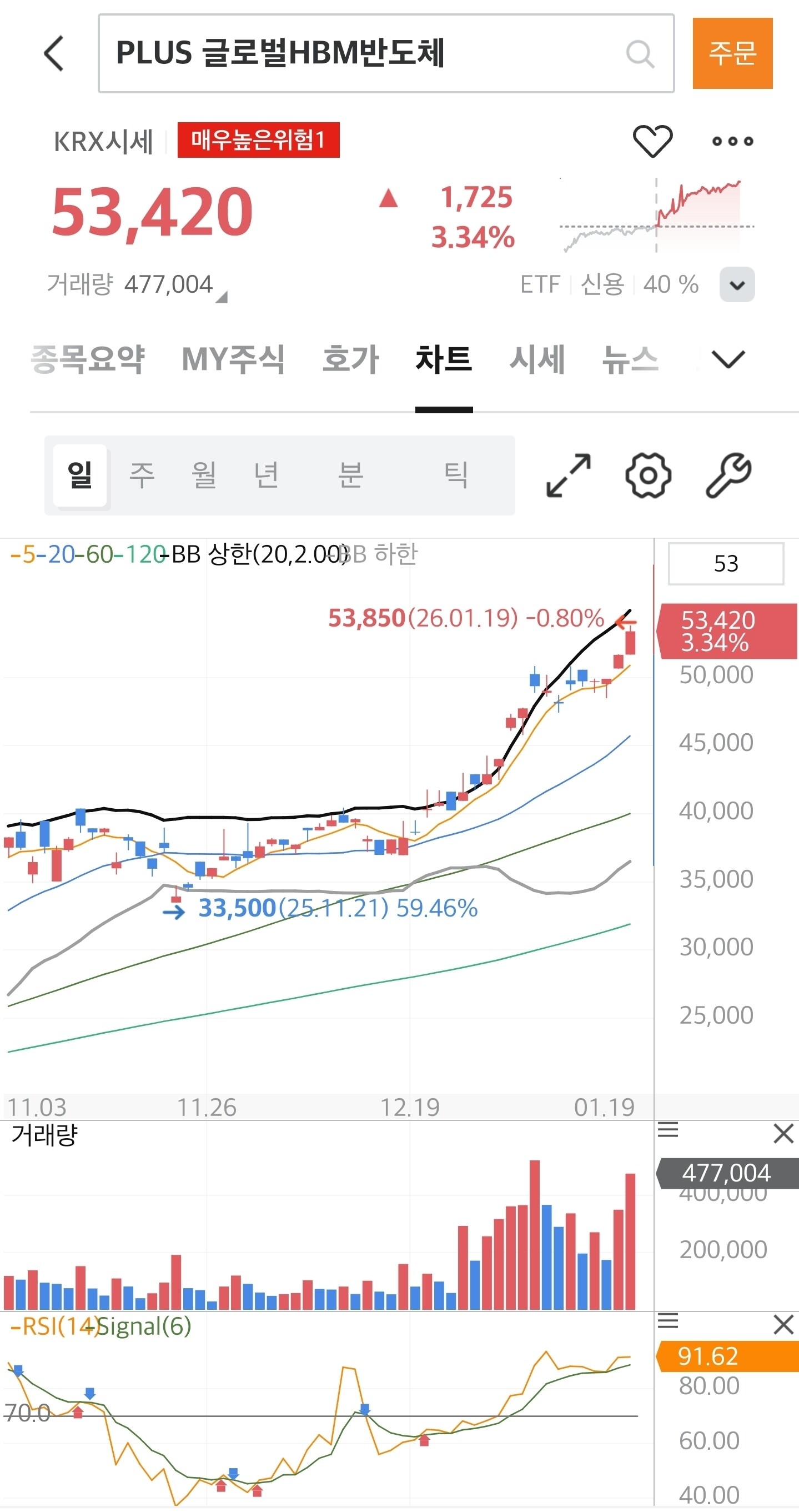This screenshot has width=799, height=1512.
Task: Close the 거래량 volume panel
Action: (x=783, y=1133)
